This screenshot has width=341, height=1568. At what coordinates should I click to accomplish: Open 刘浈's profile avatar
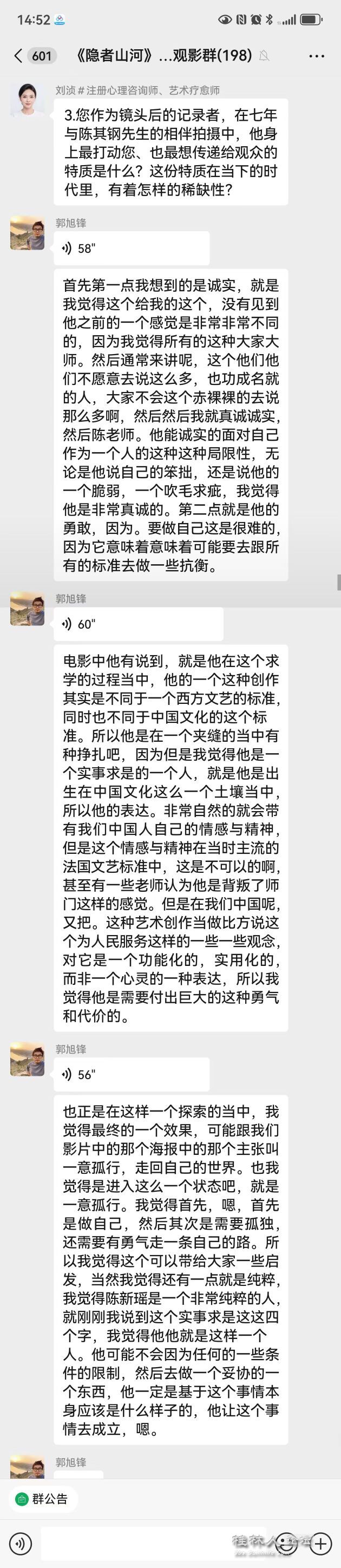tap(27, 99)
